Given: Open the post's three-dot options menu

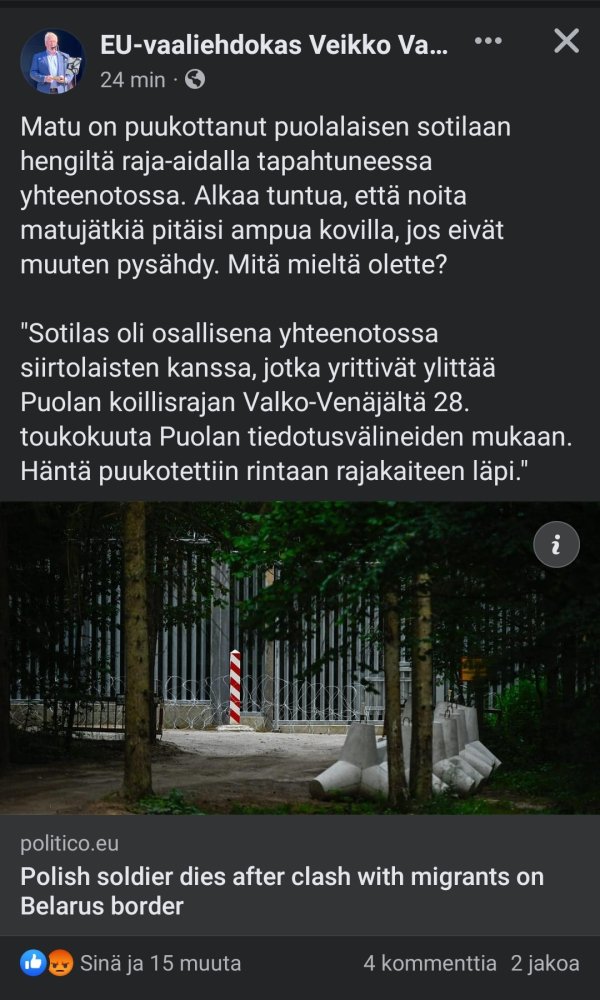Looking at the screenshot, I should point(487,42).
